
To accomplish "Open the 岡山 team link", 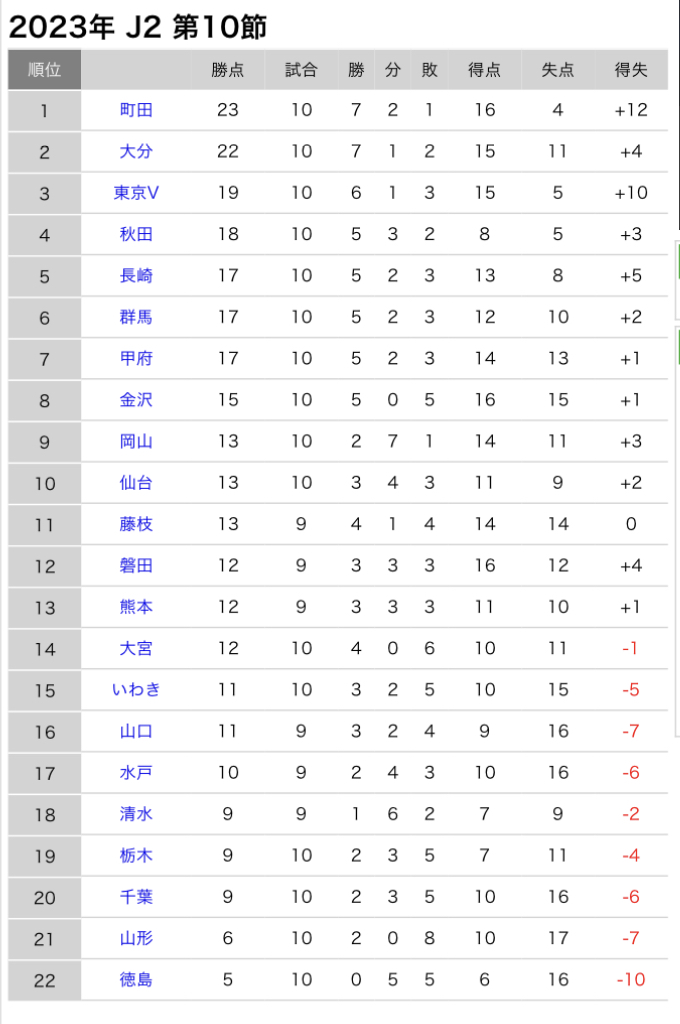I will pyautogui.click(x=136, y=441).
